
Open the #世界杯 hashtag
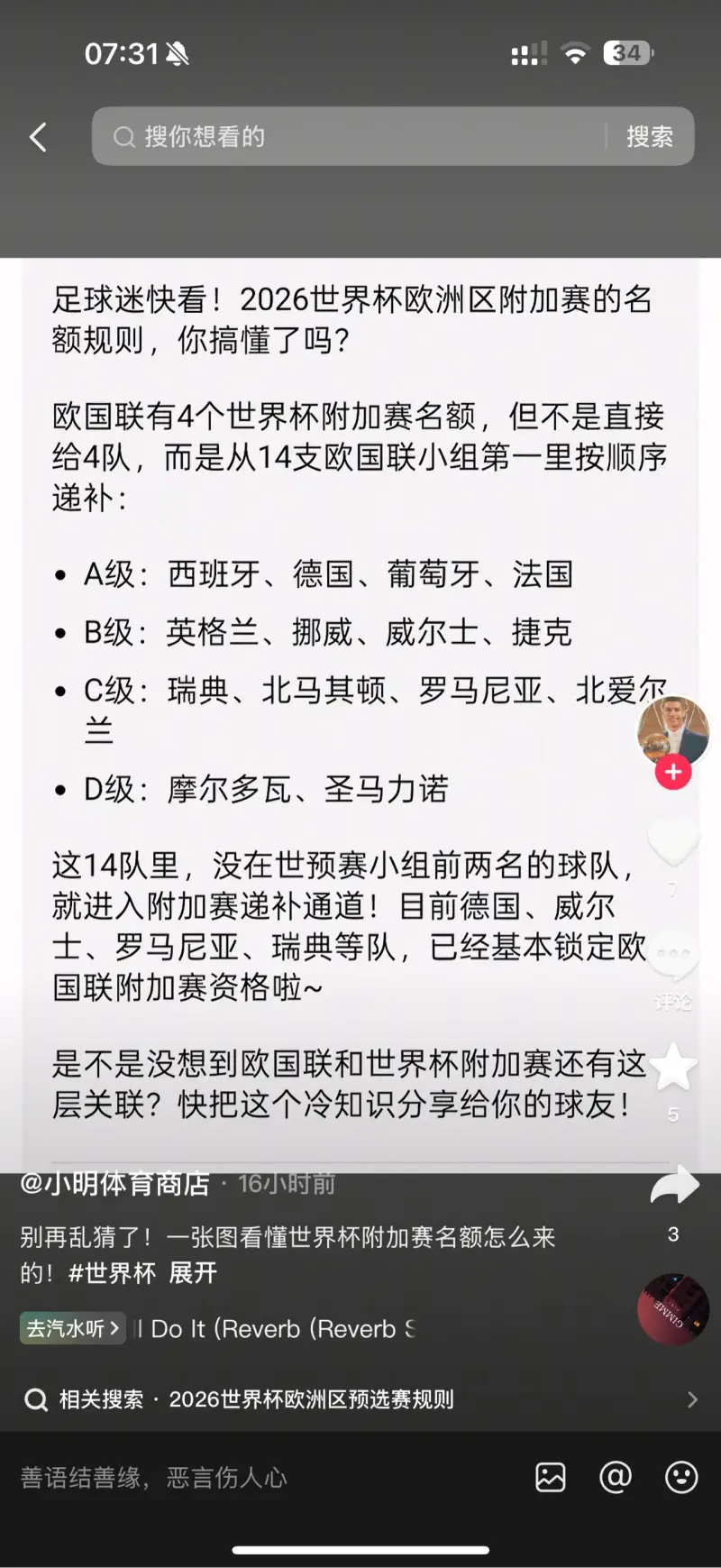(x=112, y=1272)
